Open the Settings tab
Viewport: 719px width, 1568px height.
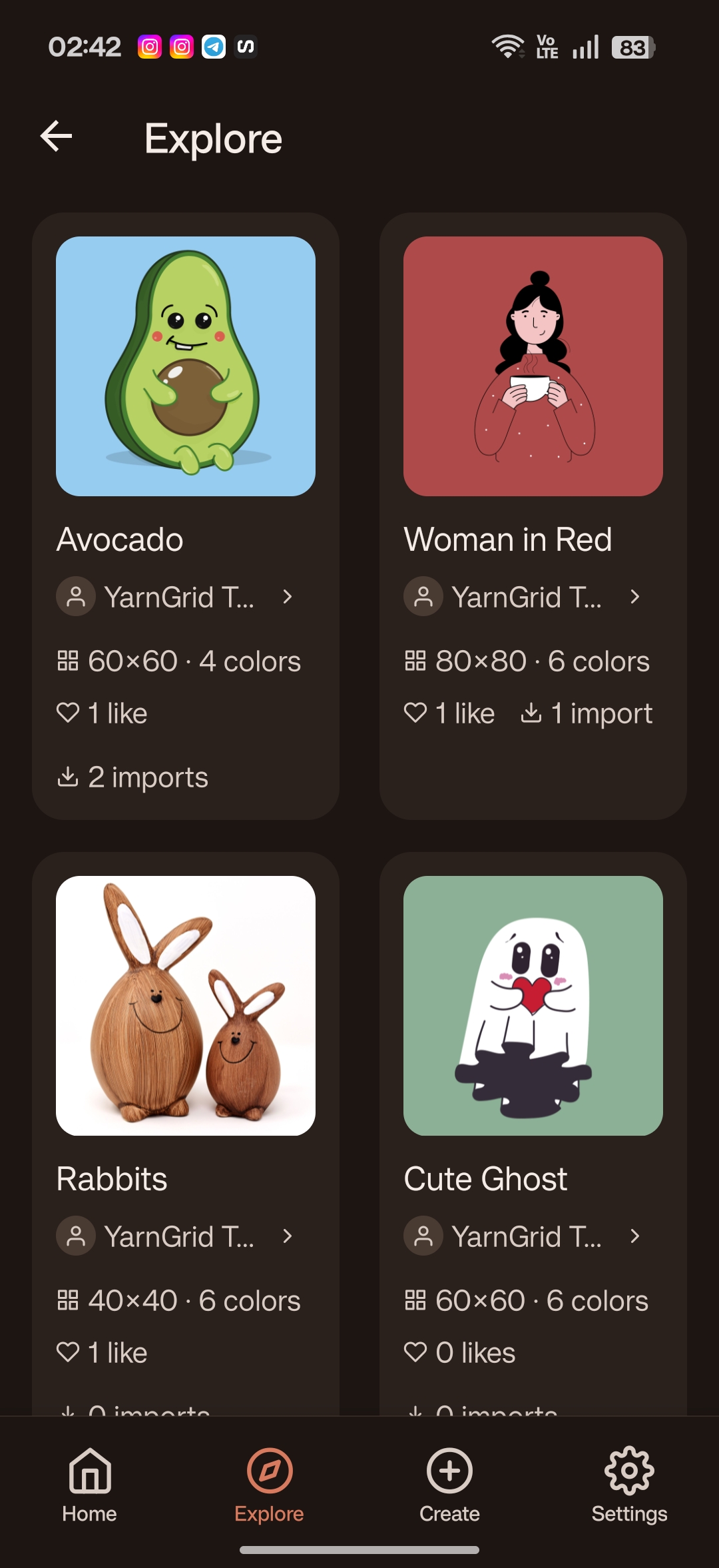629,1485
